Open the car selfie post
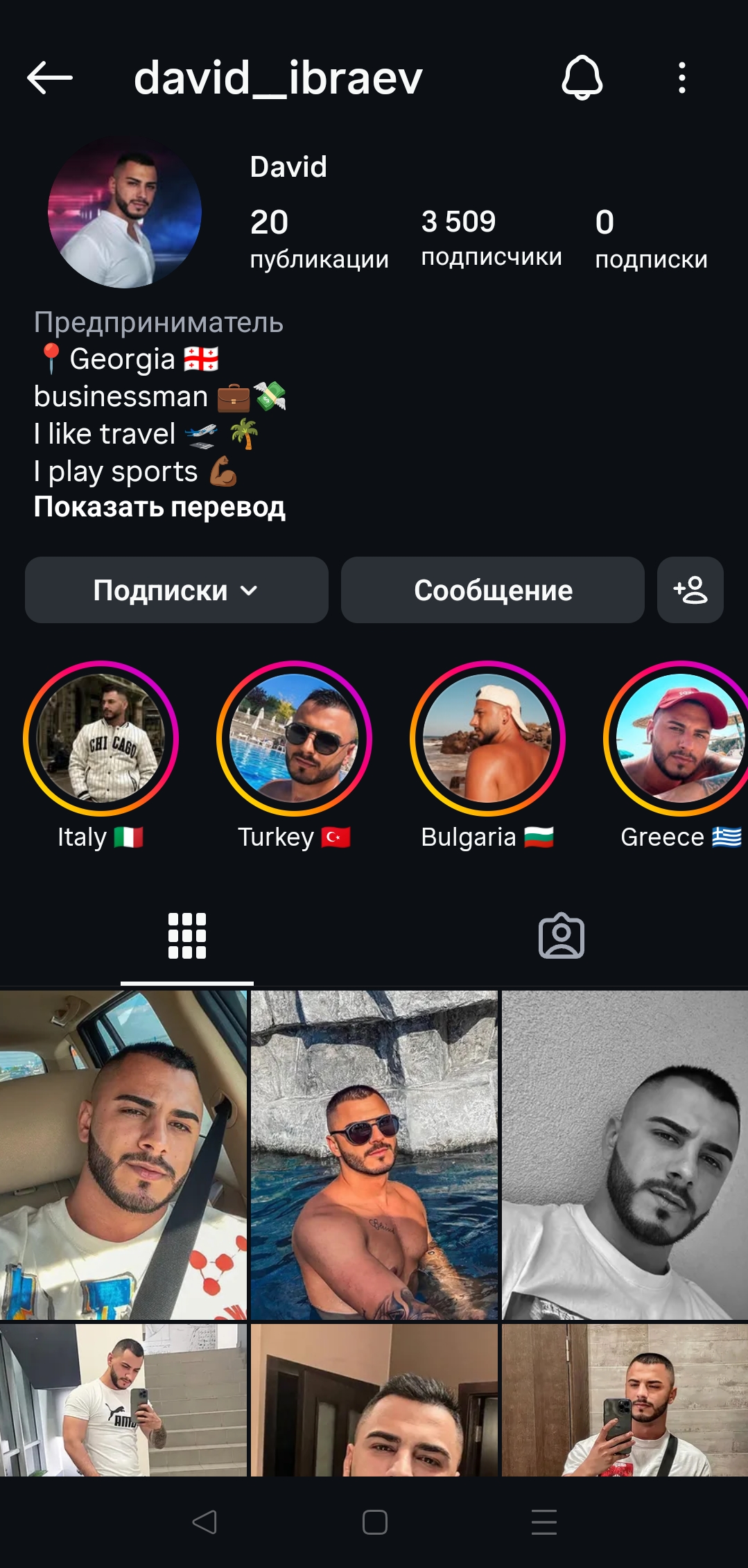This screenshot has width=748, height=1568. [x=123, y=1155]
